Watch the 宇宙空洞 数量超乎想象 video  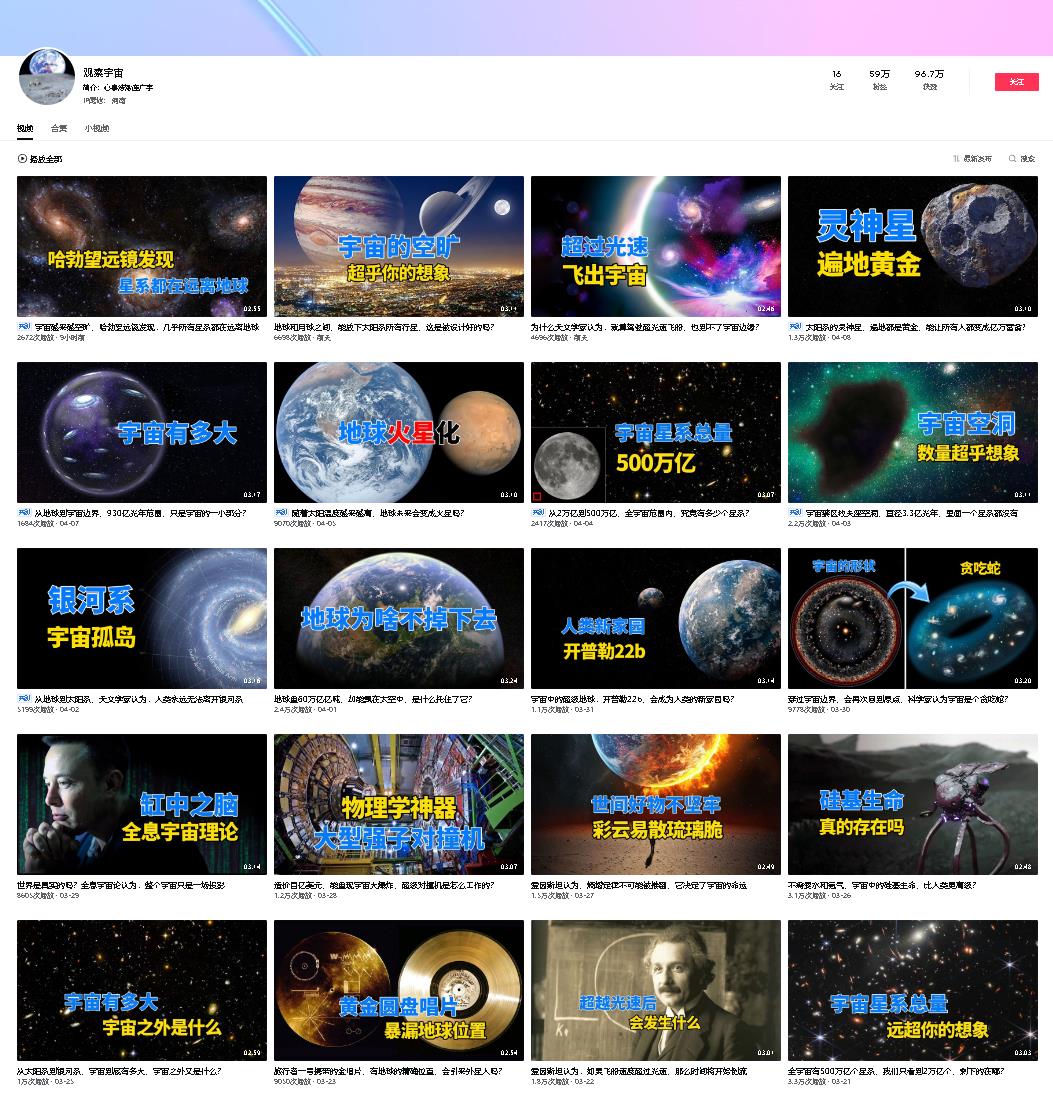coord(912,432)
